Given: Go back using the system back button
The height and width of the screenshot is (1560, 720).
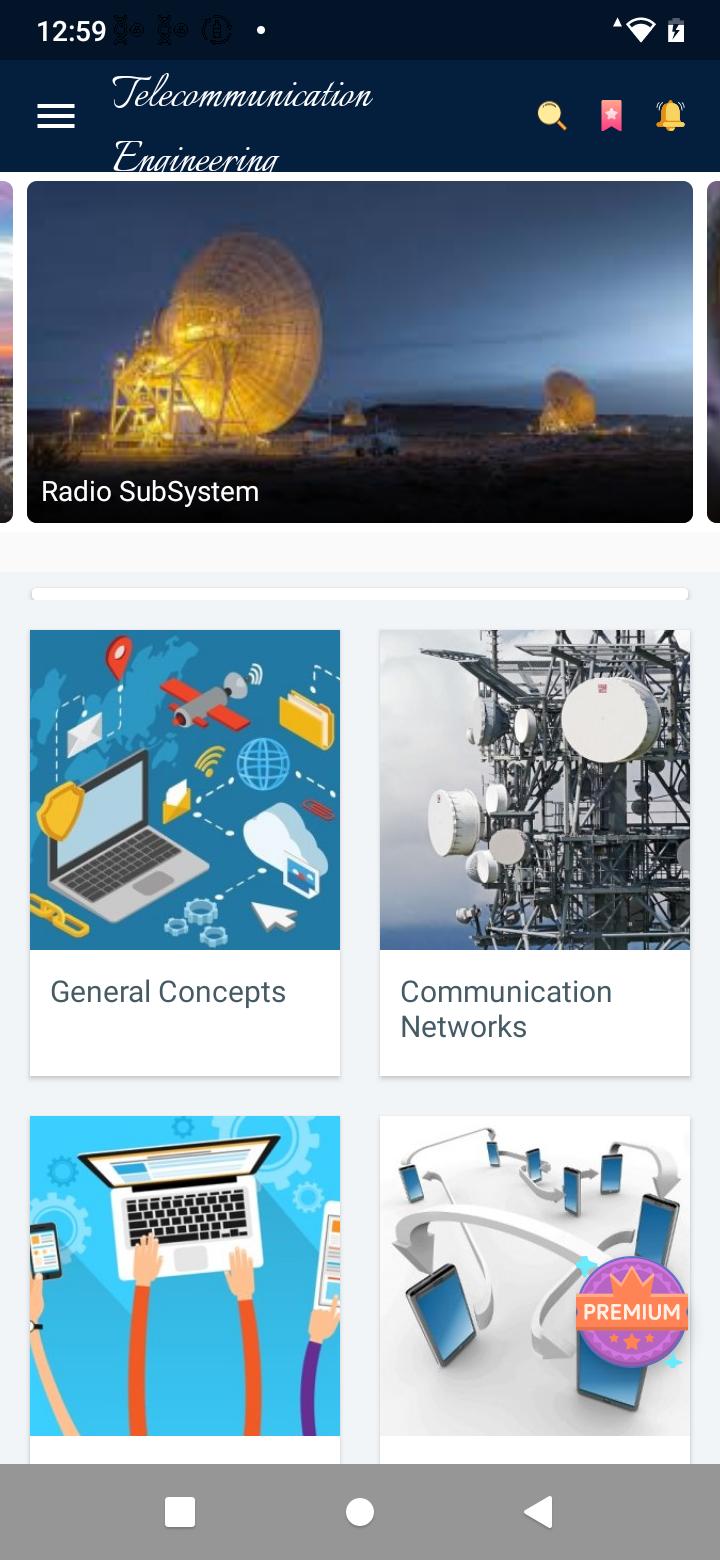Looking at the screenshot, I should [x=539, y=1512].
